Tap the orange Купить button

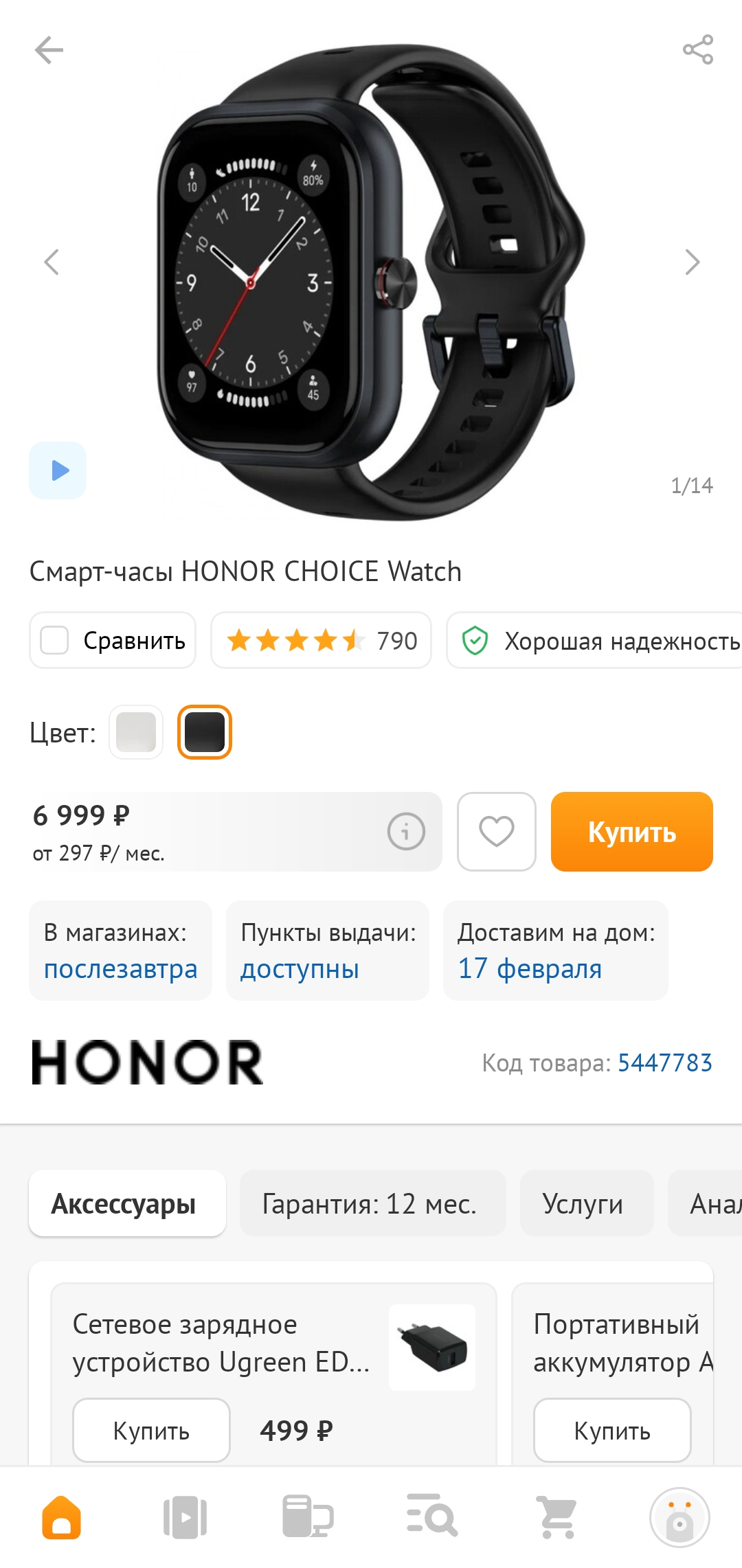pyautogui.click(x=631, y=832)
